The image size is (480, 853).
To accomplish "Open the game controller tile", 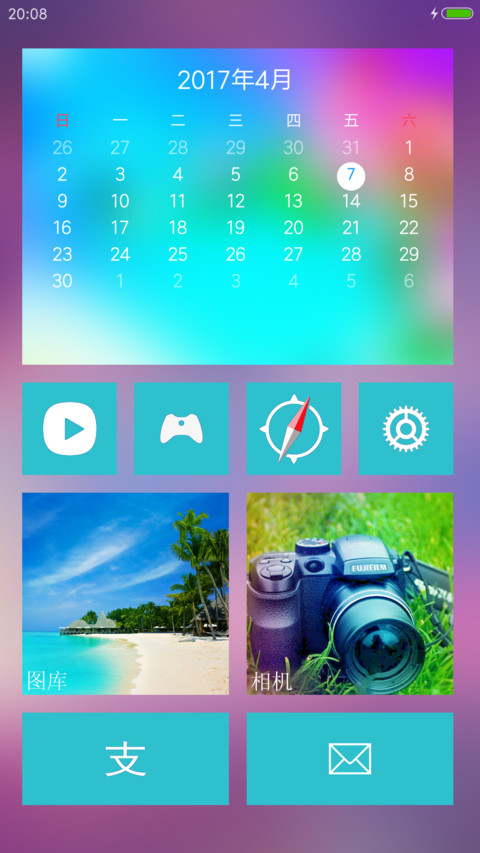I will [182, 429].
